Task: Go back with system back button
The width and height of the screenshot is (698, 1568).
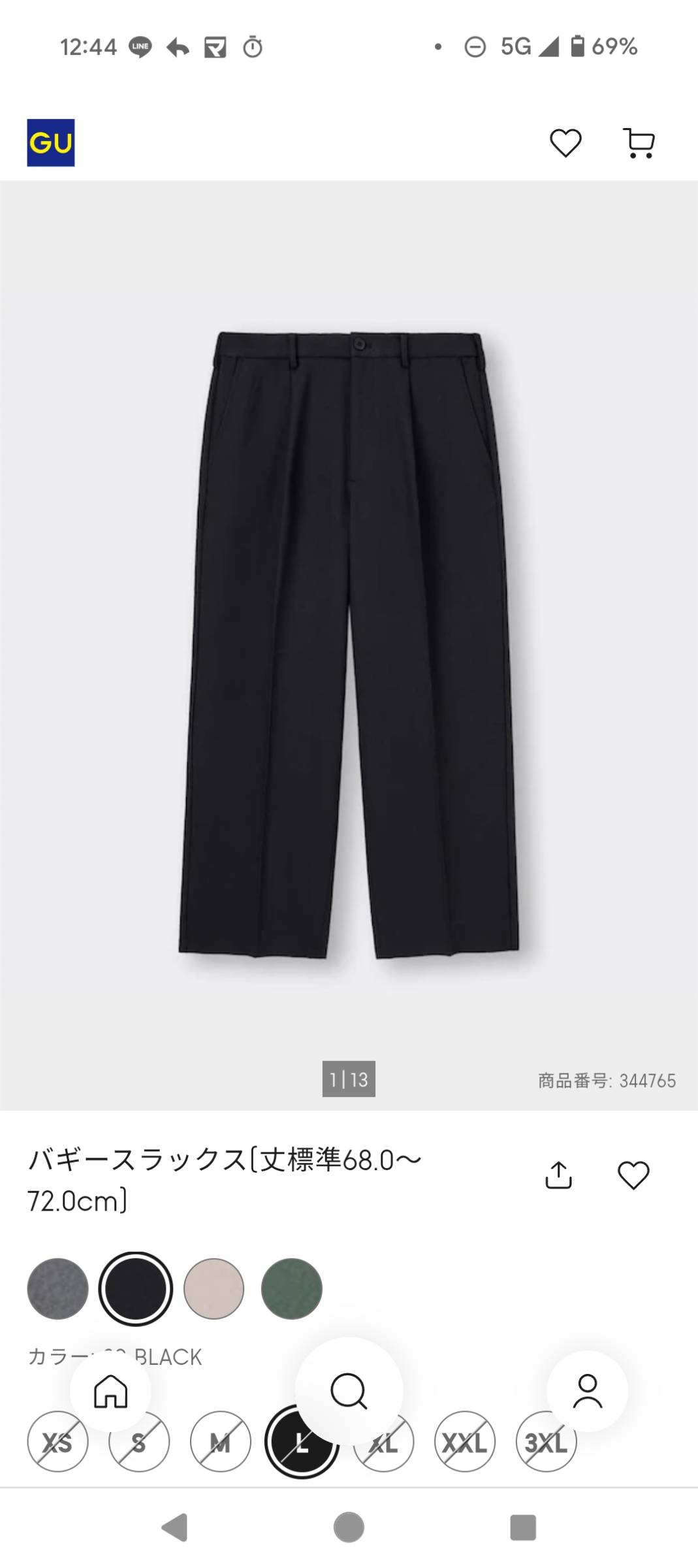Action: coord(174,1527)
